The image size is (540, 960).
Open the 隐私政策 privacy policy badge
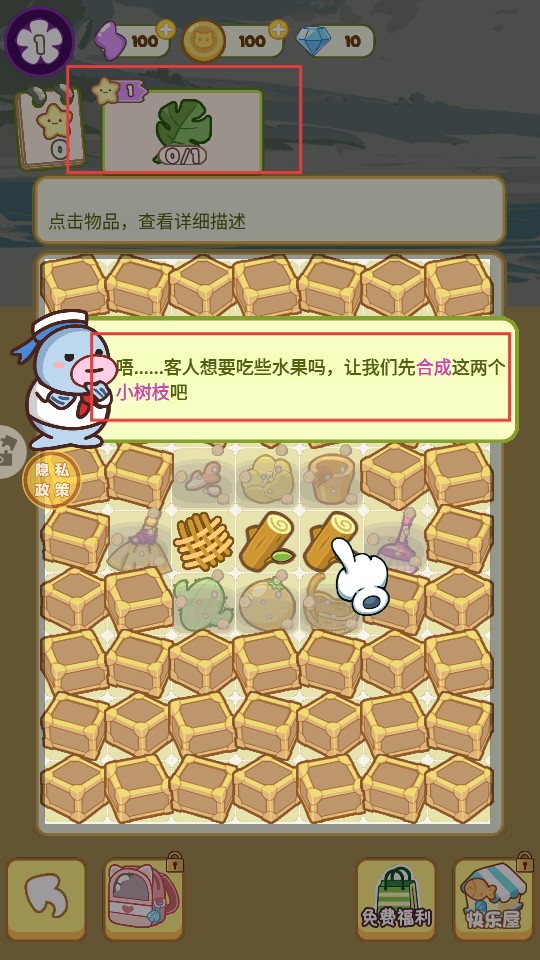point(51,479)
